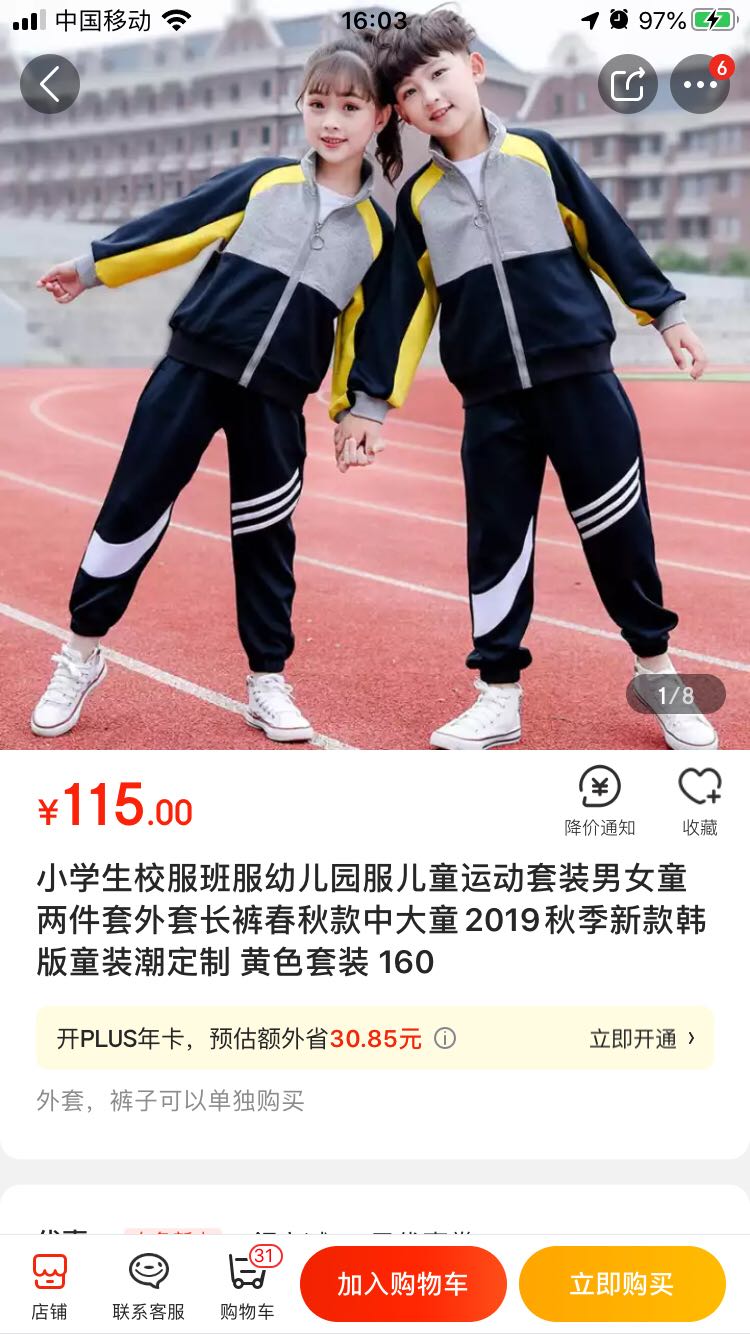Show PLUS savings info icon

click(x=445, y=1038)
